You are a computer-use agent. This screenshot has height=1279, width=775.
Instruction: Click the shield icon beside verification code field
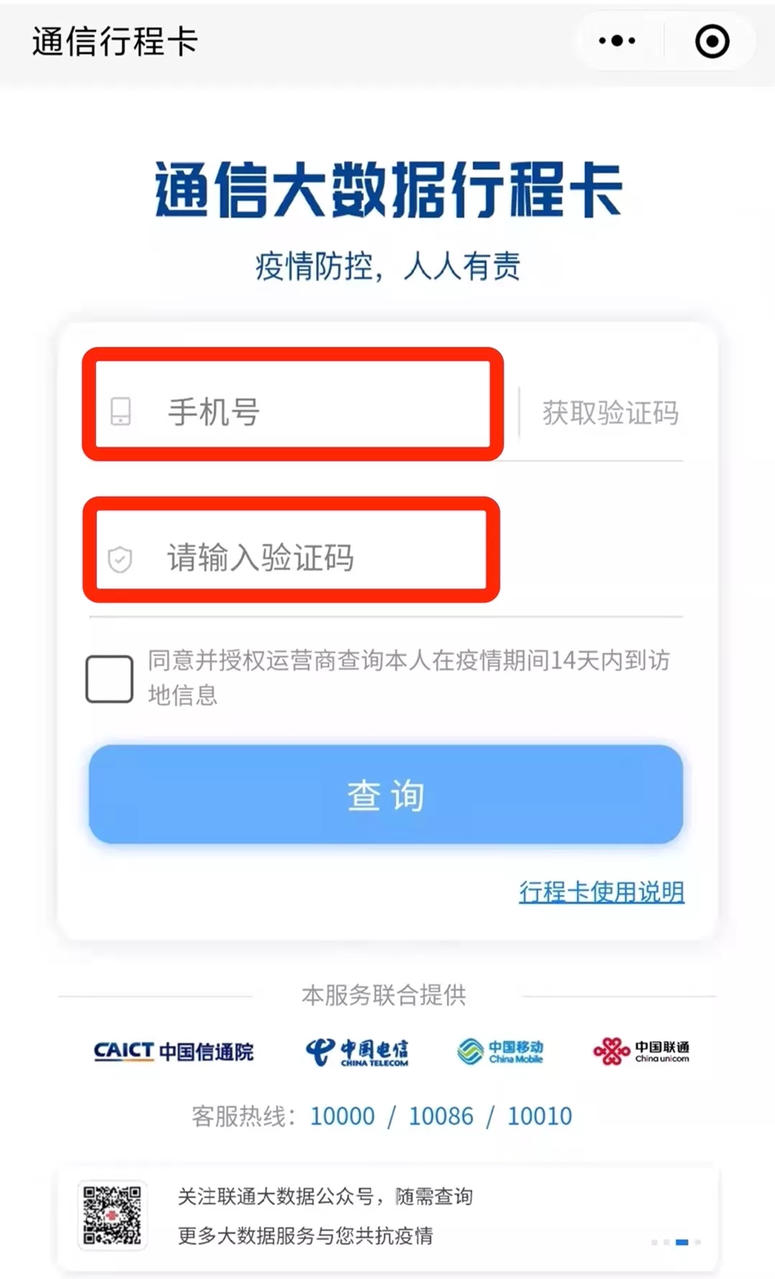coord(120,557)
